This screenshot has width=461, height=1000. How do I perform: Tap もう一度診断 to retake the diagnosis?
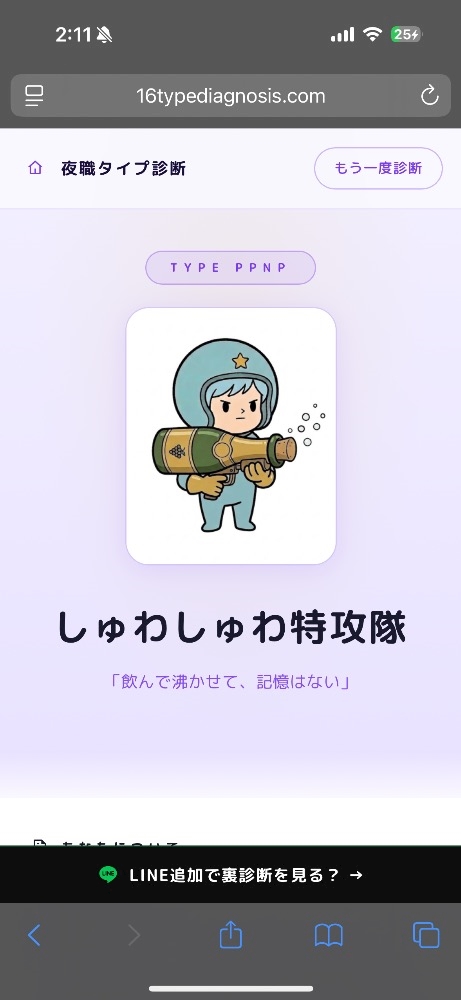pos(378,168)
